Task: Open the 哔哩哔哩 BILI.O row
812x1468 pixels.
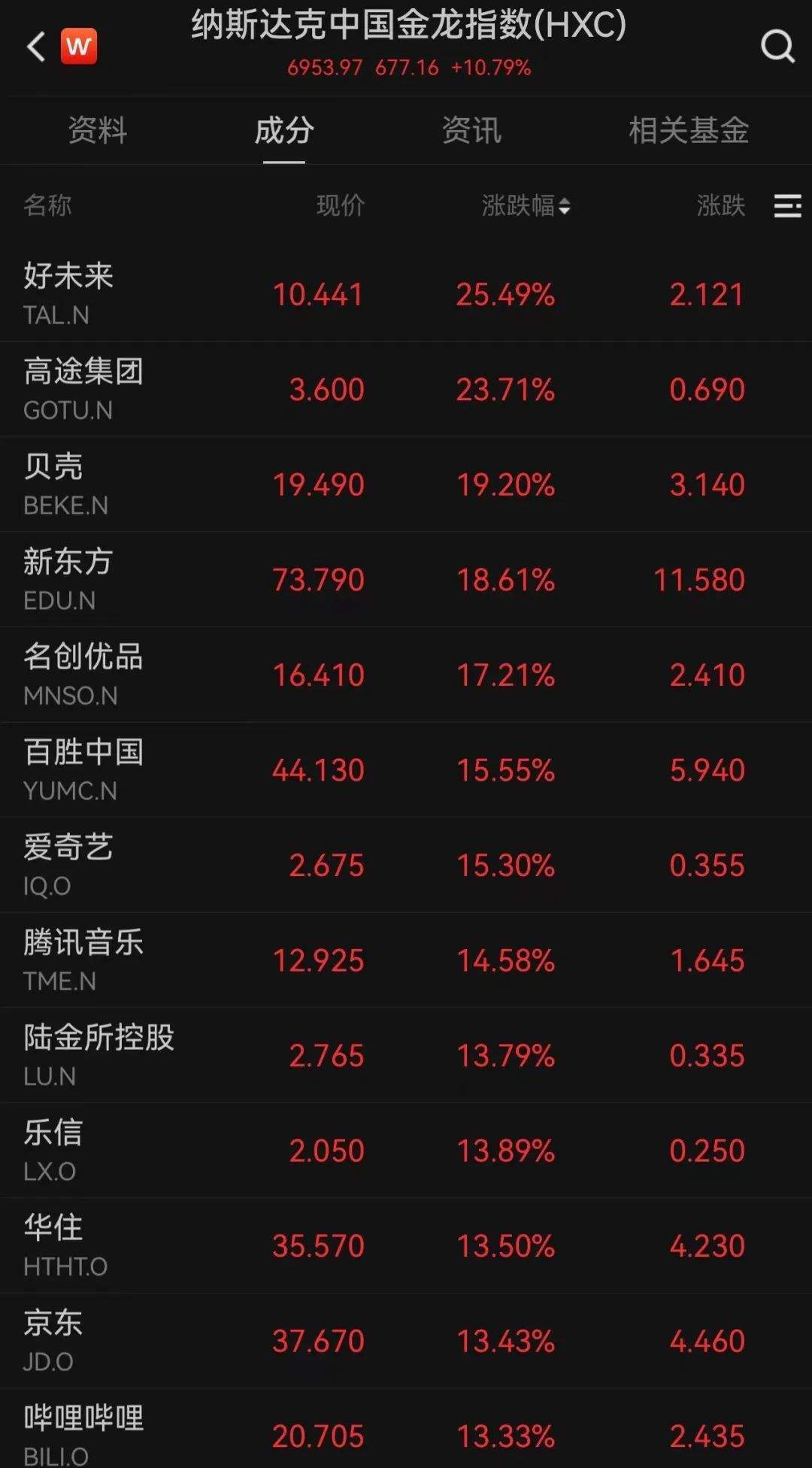Action: tap(406, 1433)
